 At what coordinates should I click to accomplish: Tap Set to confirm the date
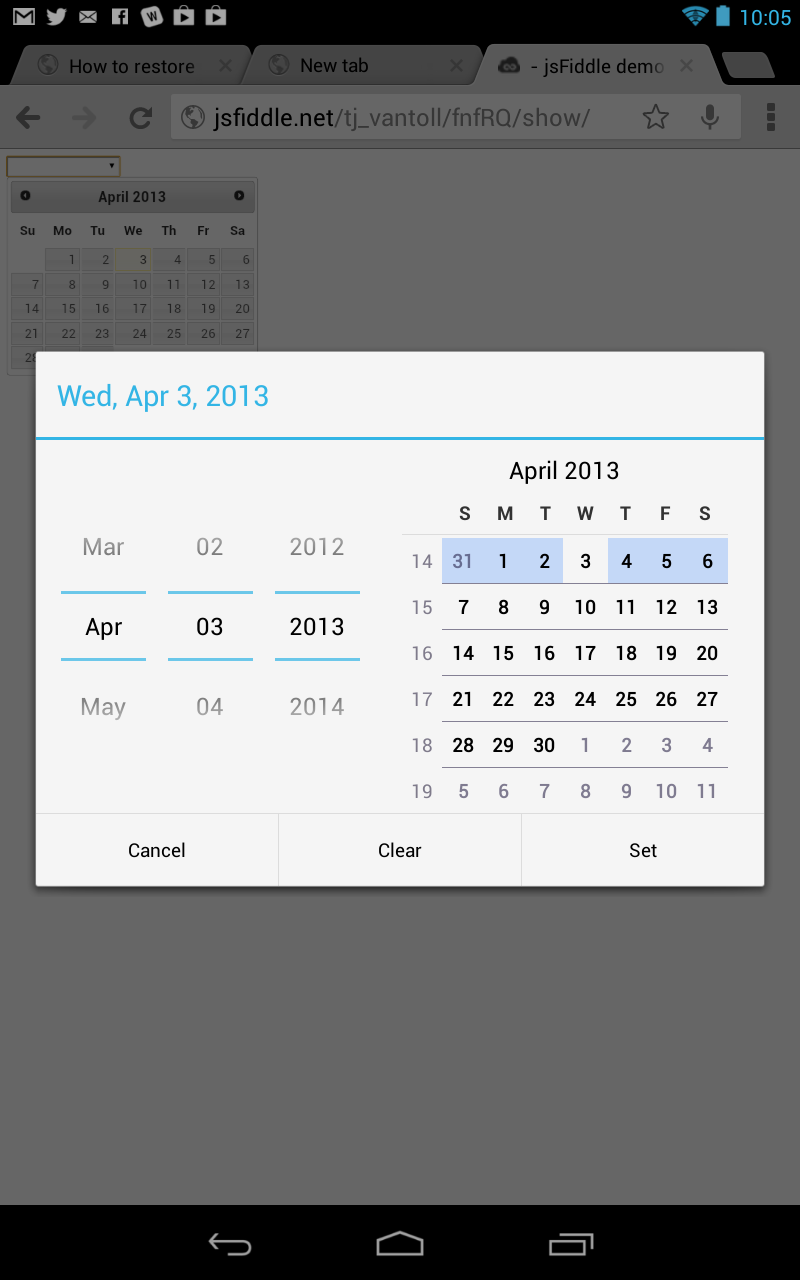click(643, 850)
